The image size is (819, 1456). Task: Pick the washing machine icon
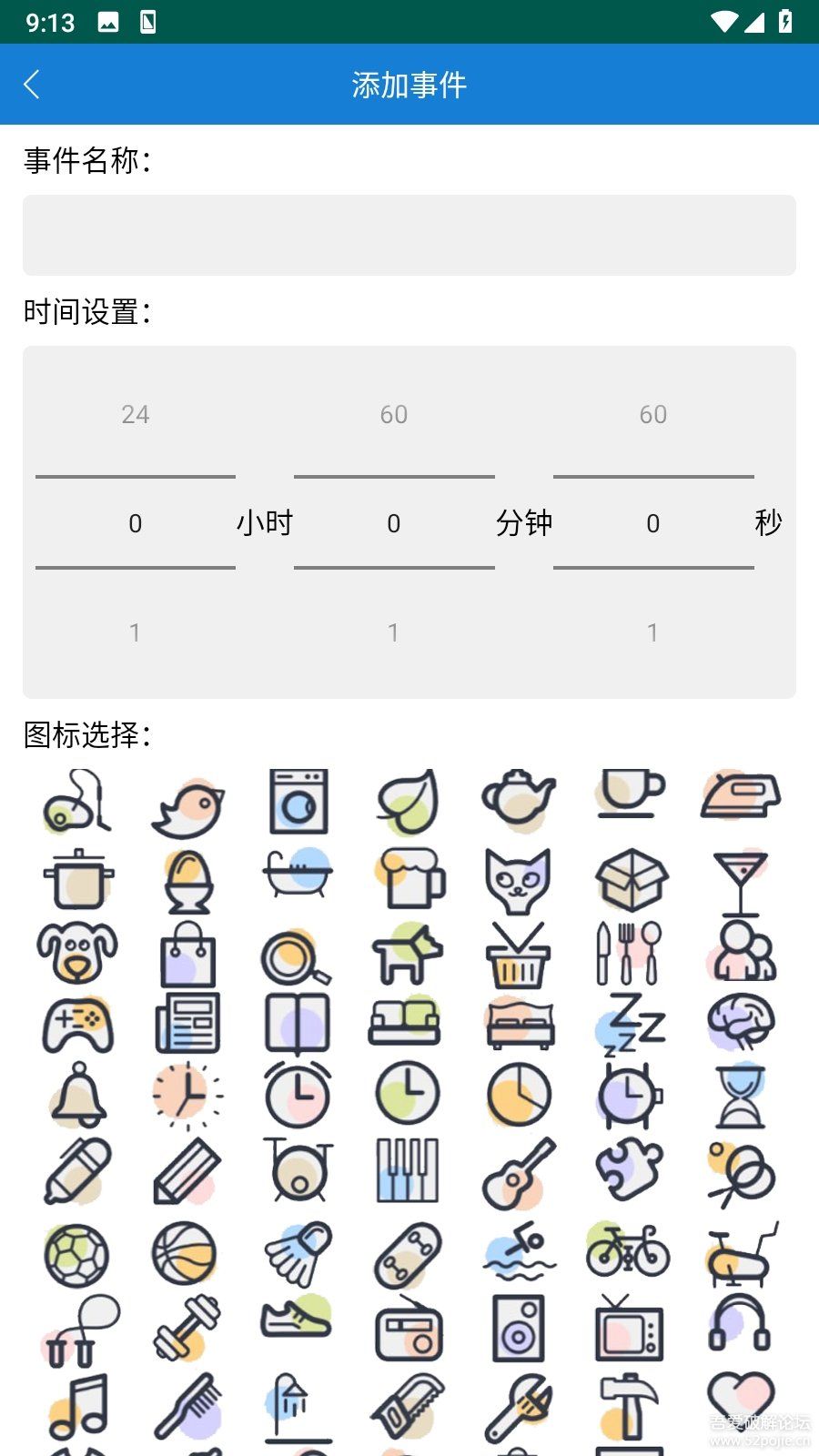[x=298, y=802]
